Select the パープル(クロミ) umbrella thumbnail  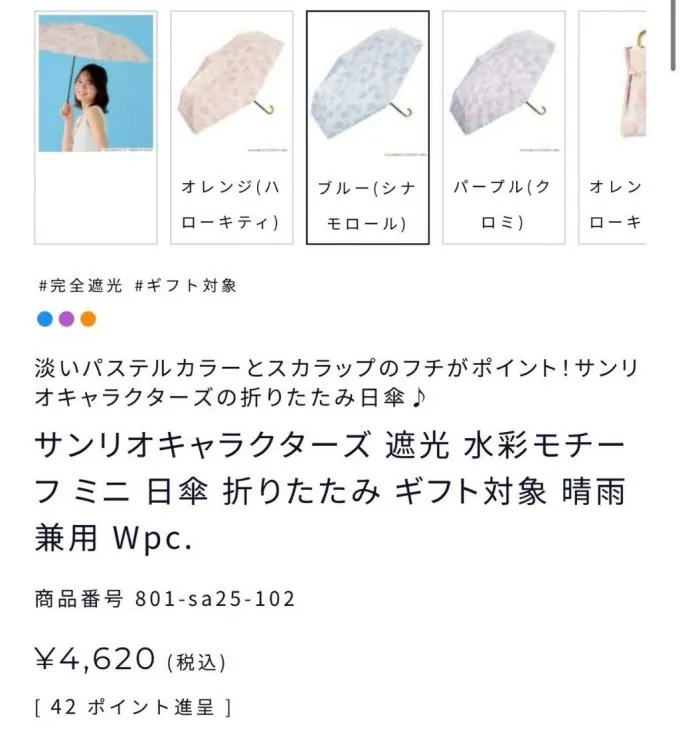click(504, 128)
